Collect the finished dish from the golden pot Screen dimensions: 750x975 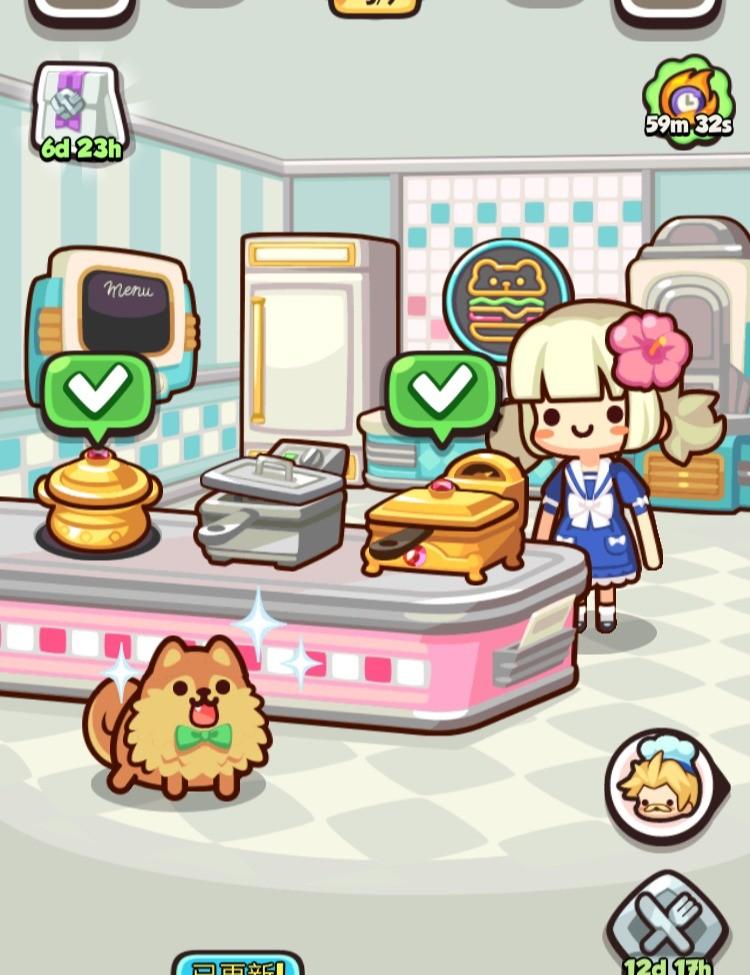(97, 392)
